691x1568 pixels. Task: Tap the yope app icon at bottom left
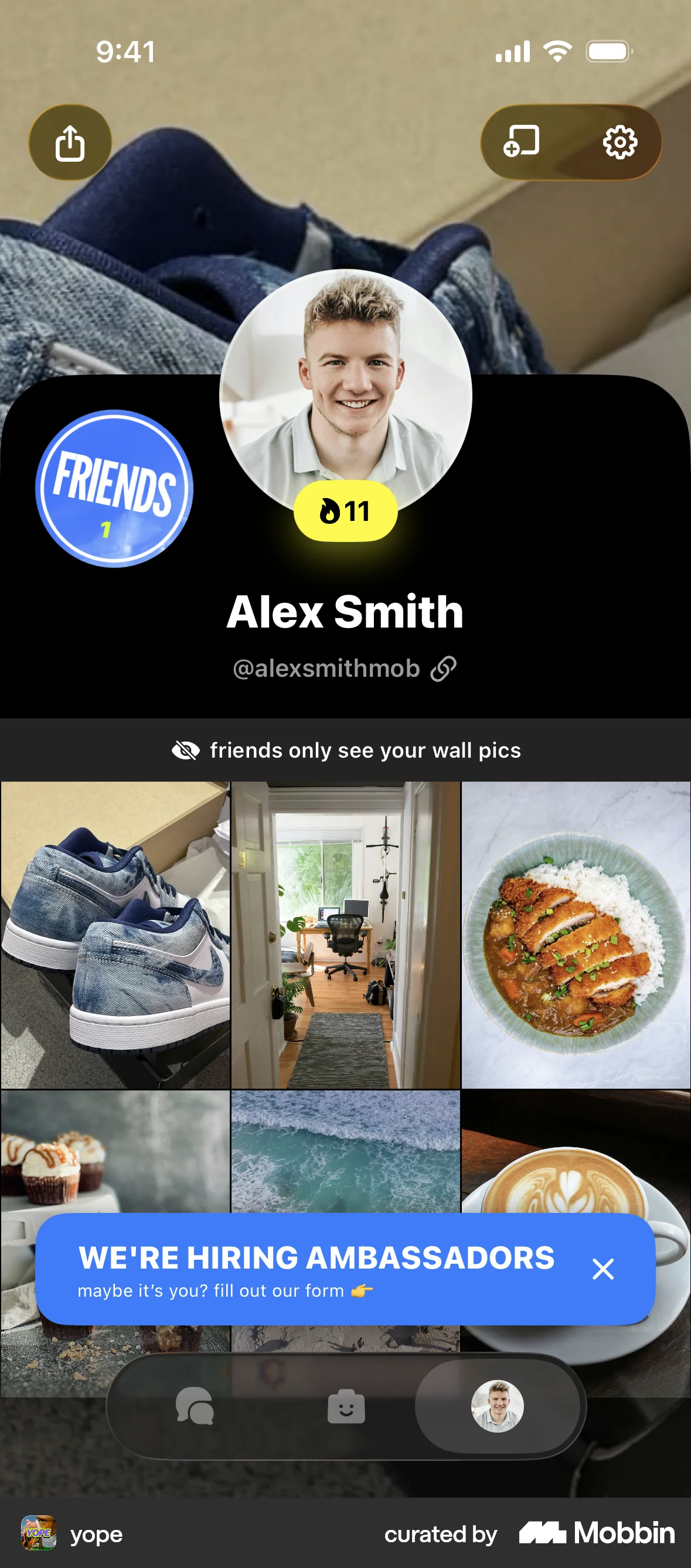38,1535
